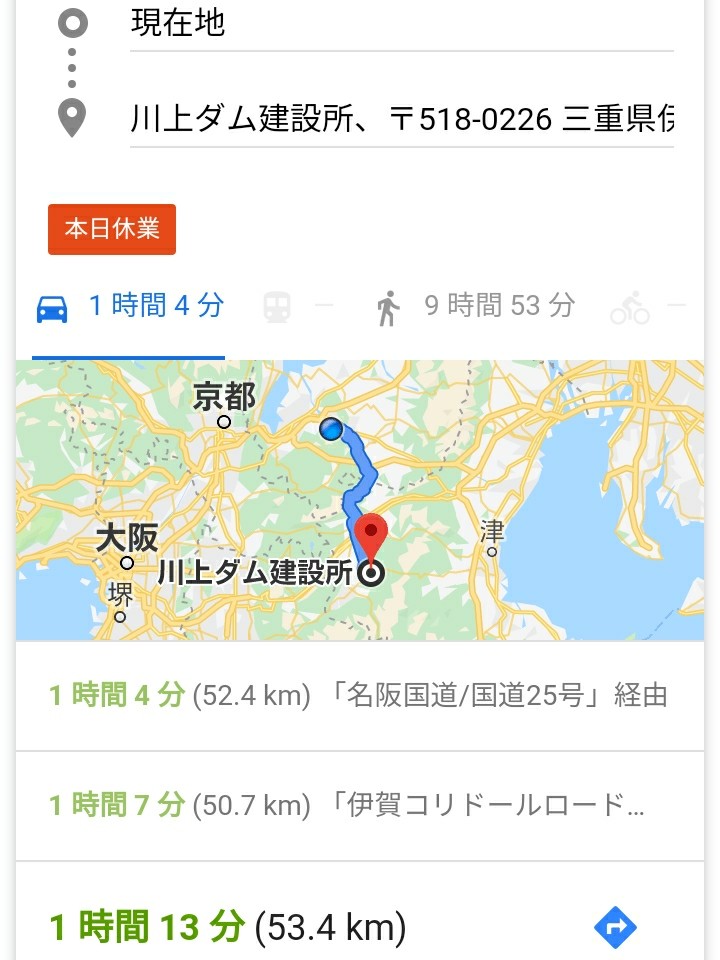
Task: Switch to the transit train tab
Action: [296, 307]
